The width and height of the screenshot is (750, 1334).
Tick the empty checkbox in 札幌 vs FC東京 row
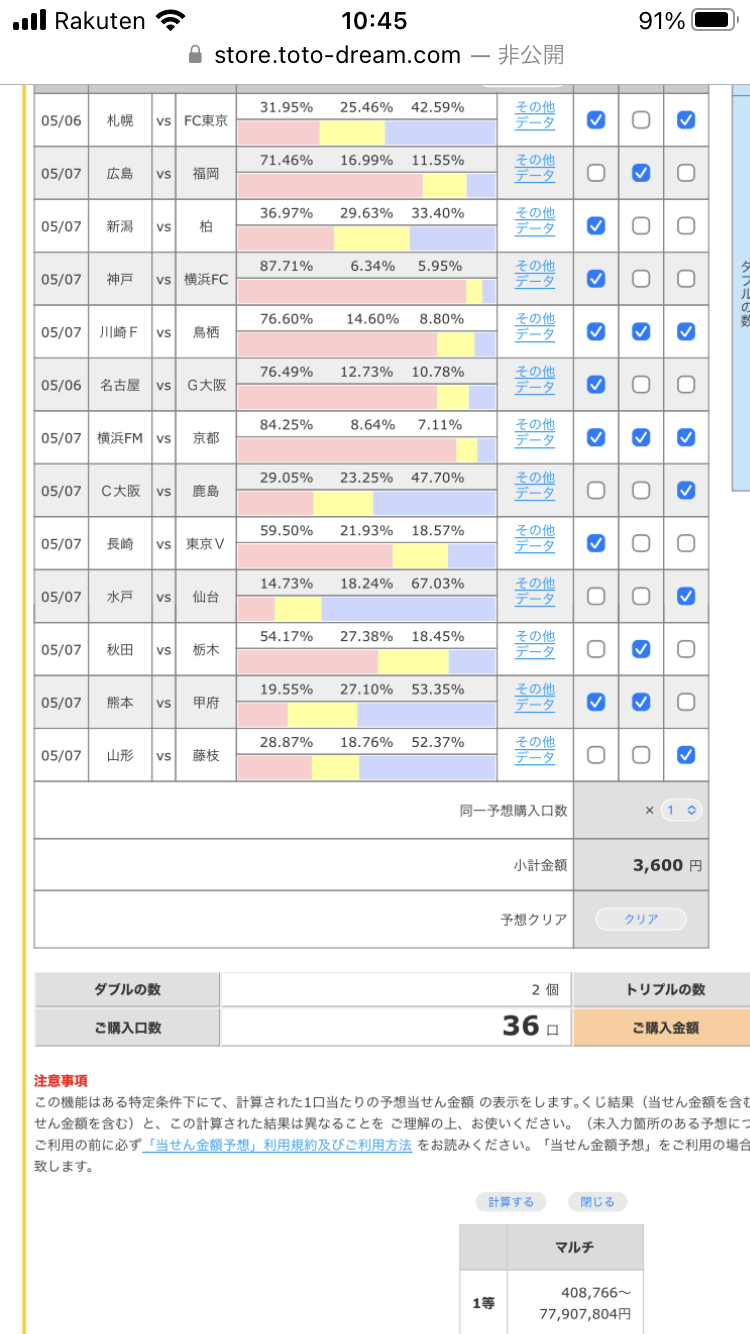641,120
